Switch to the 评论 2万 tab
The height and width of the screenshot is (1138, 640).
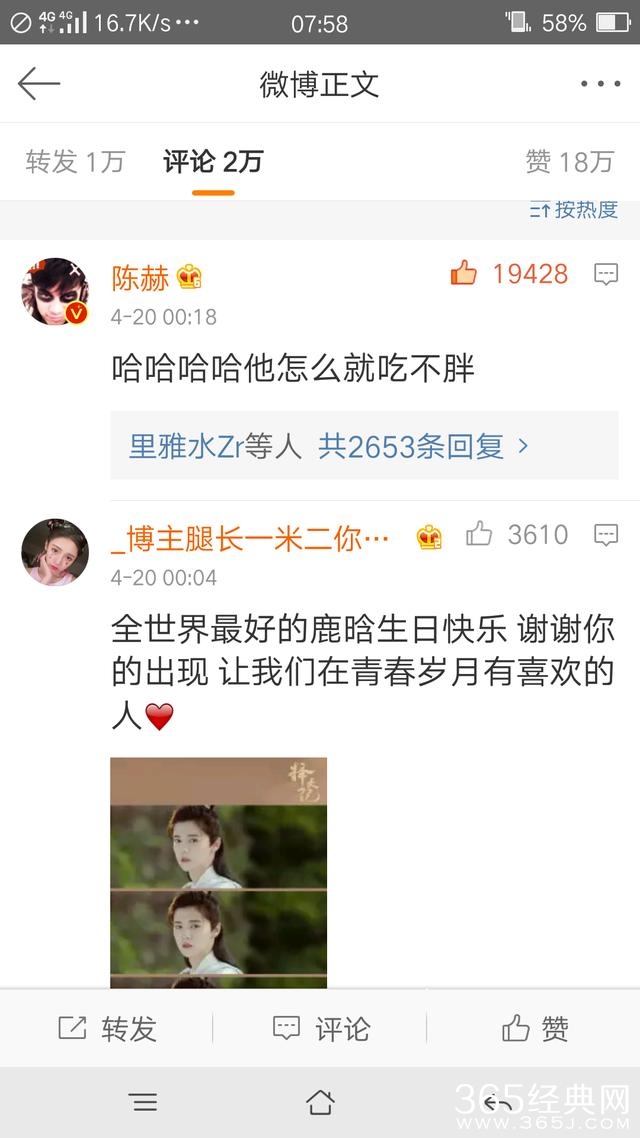[x=213, y=161]
